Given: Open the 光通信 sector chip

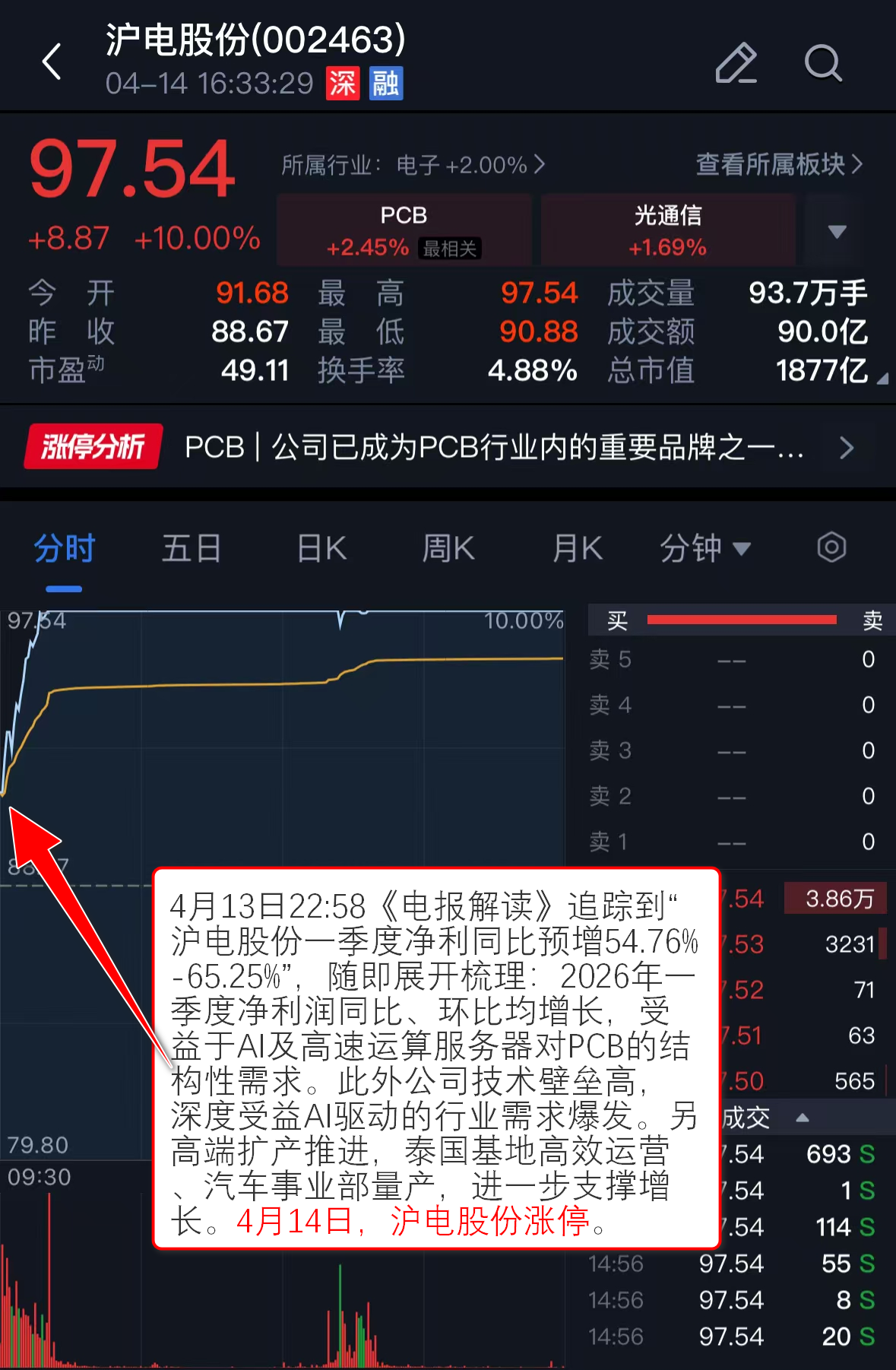Looking at the screenshot, I should tap(667, 230).
